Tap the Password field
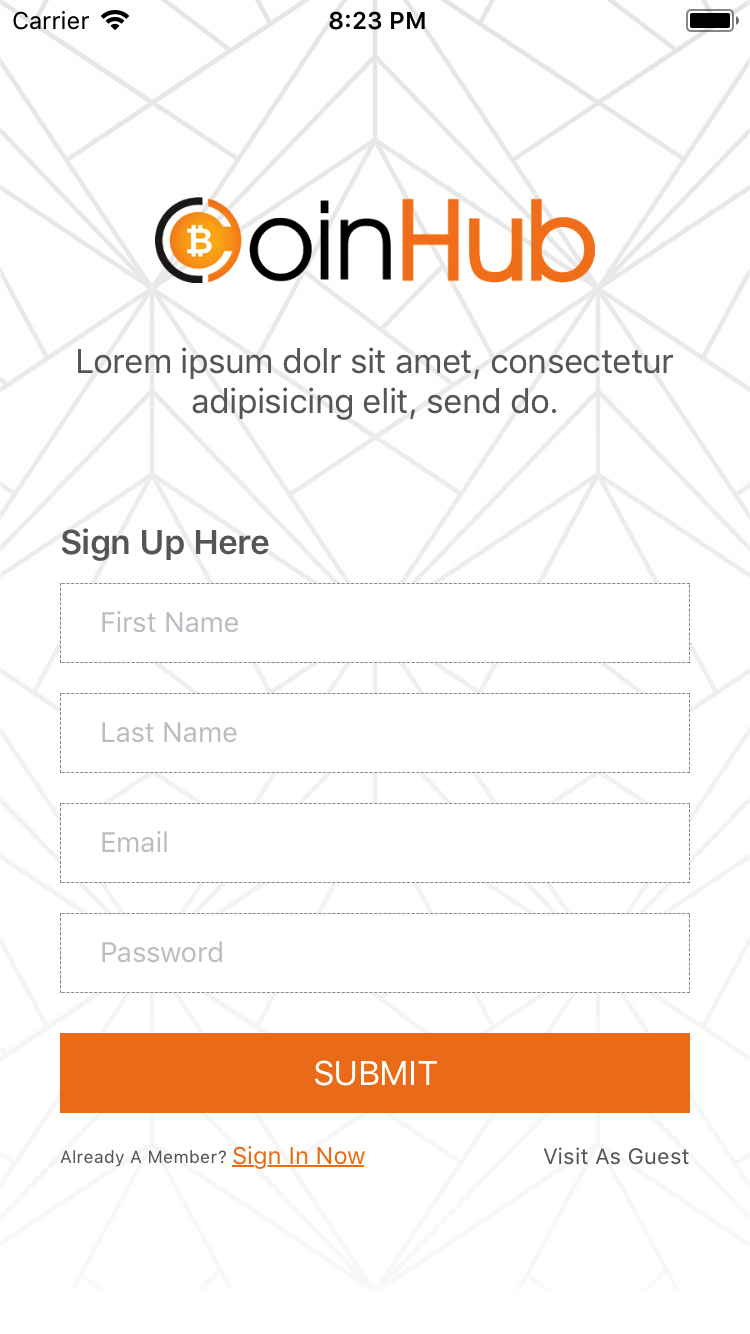This screenshot has width=750, height=1334. (375, 953)
